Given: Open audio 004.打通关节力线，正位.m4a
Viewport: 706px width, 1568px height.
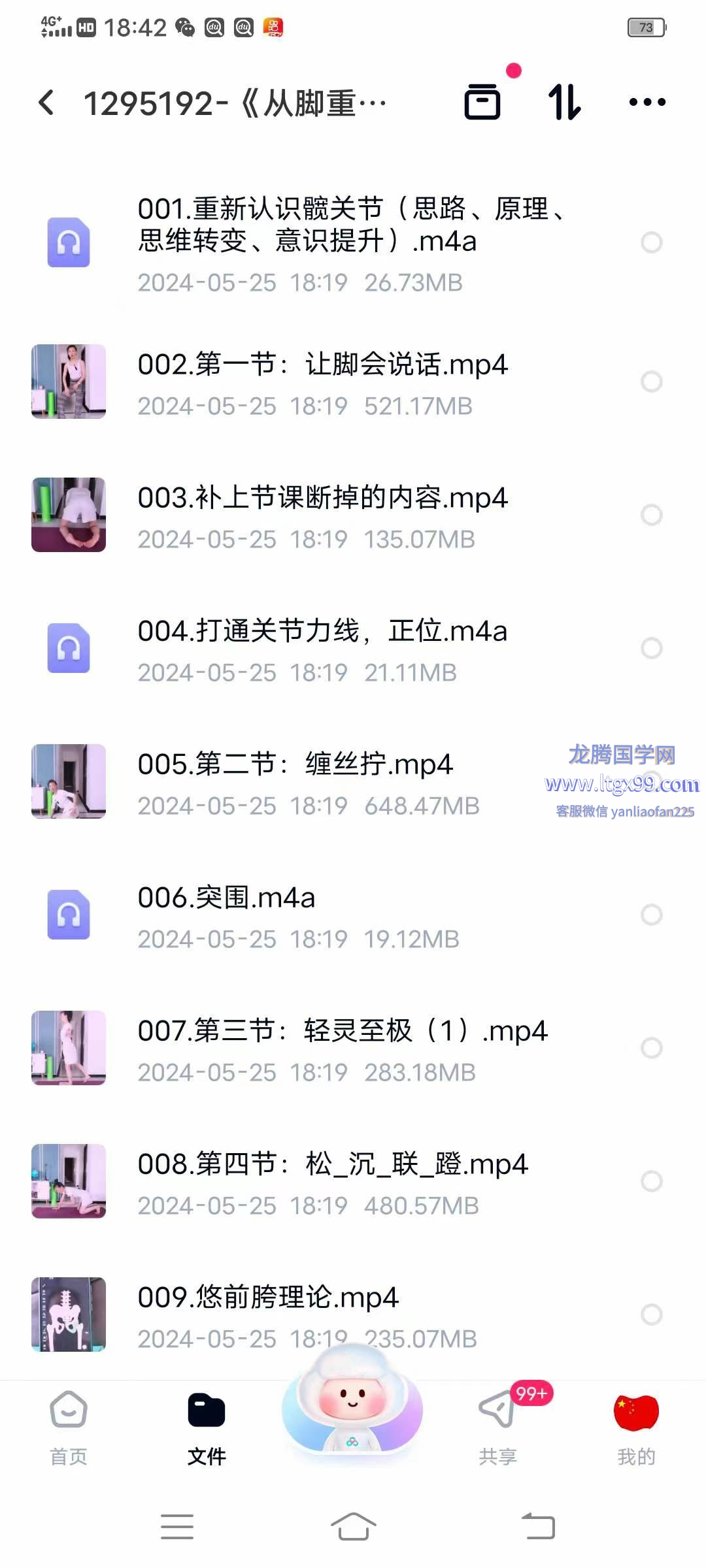Looking at the screenshot, I should (322, 632).
